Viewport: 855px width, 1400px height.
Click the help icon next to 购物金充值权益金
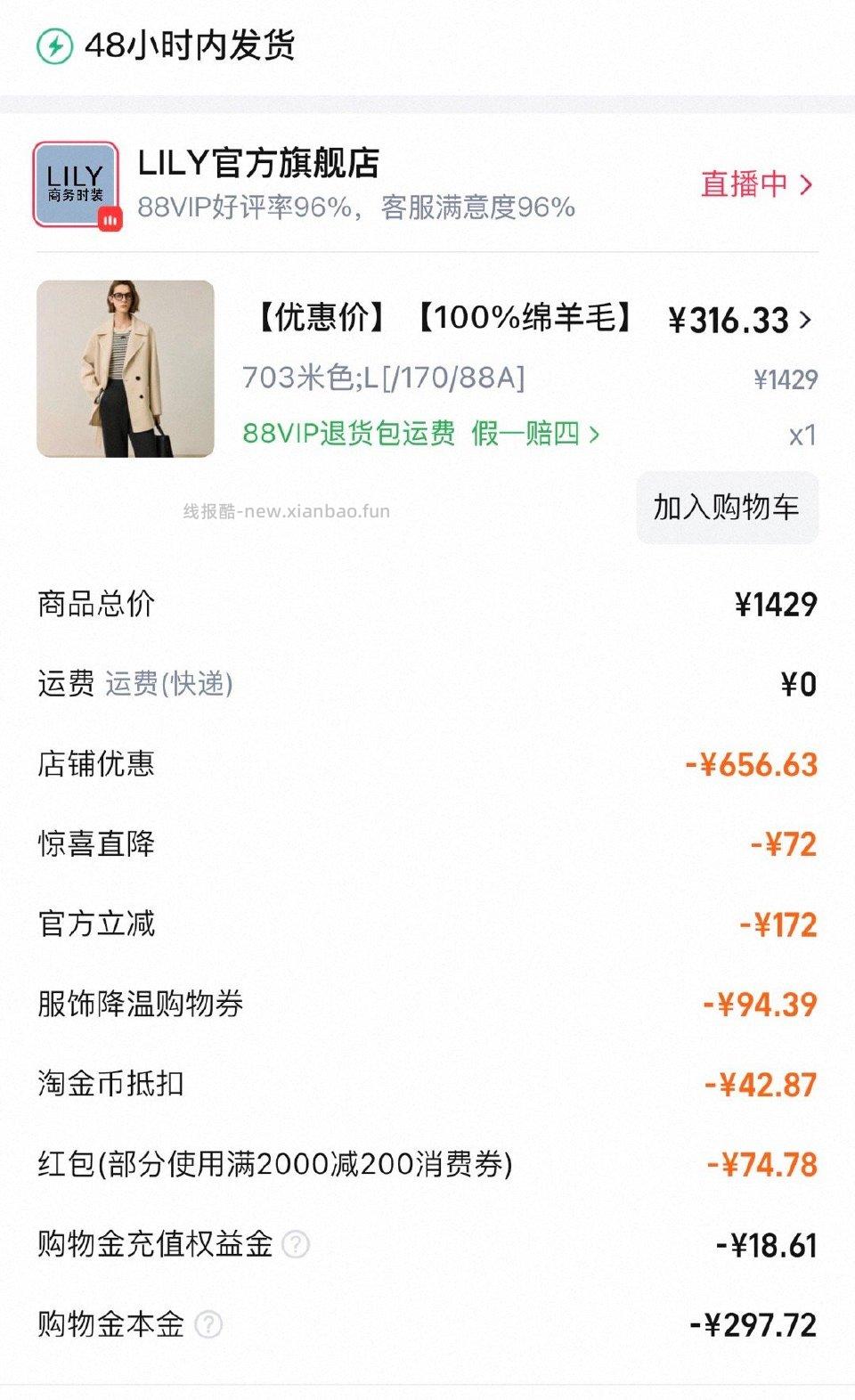[x=295, y=1246]
